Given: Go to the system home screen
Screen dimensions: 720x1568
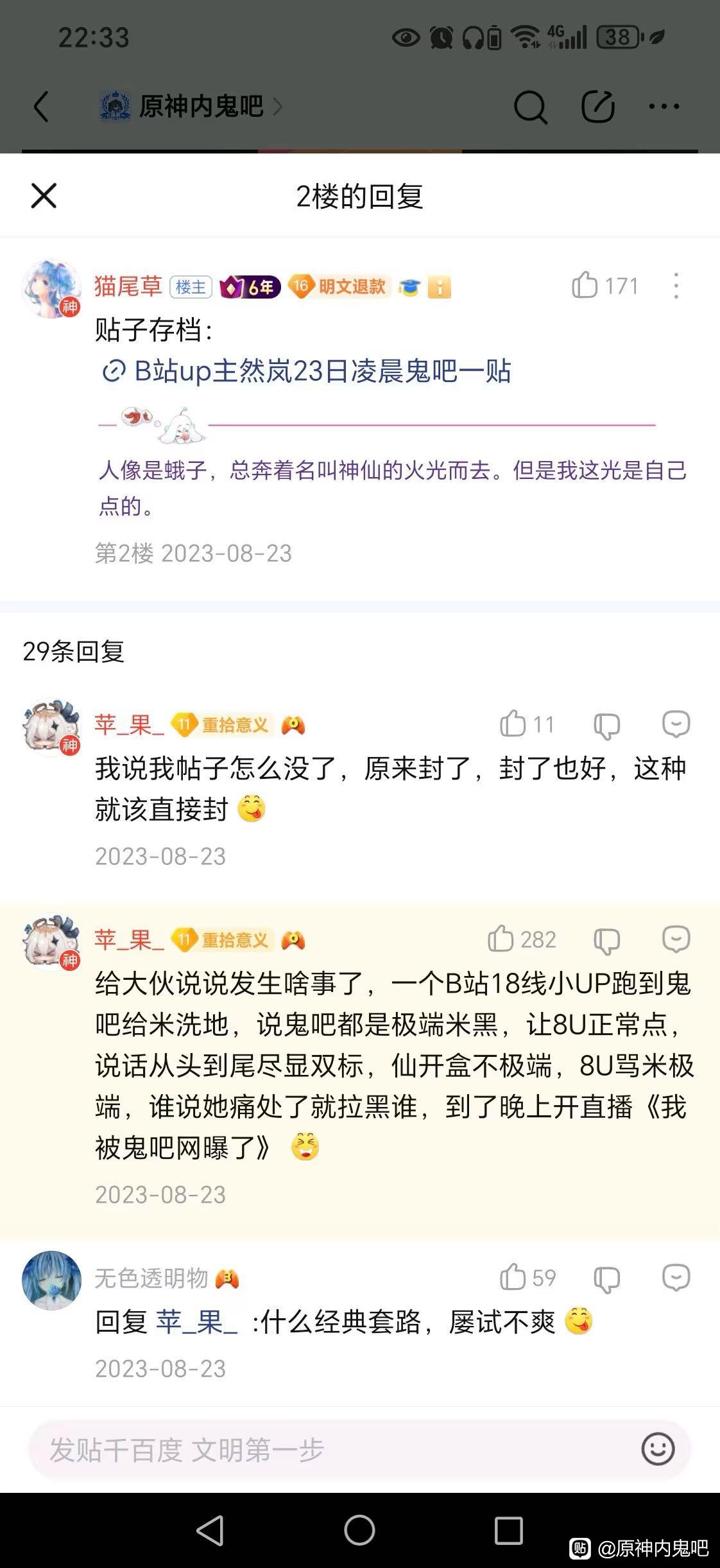Looking at the screenshot, I should [x=359, y=1530].
